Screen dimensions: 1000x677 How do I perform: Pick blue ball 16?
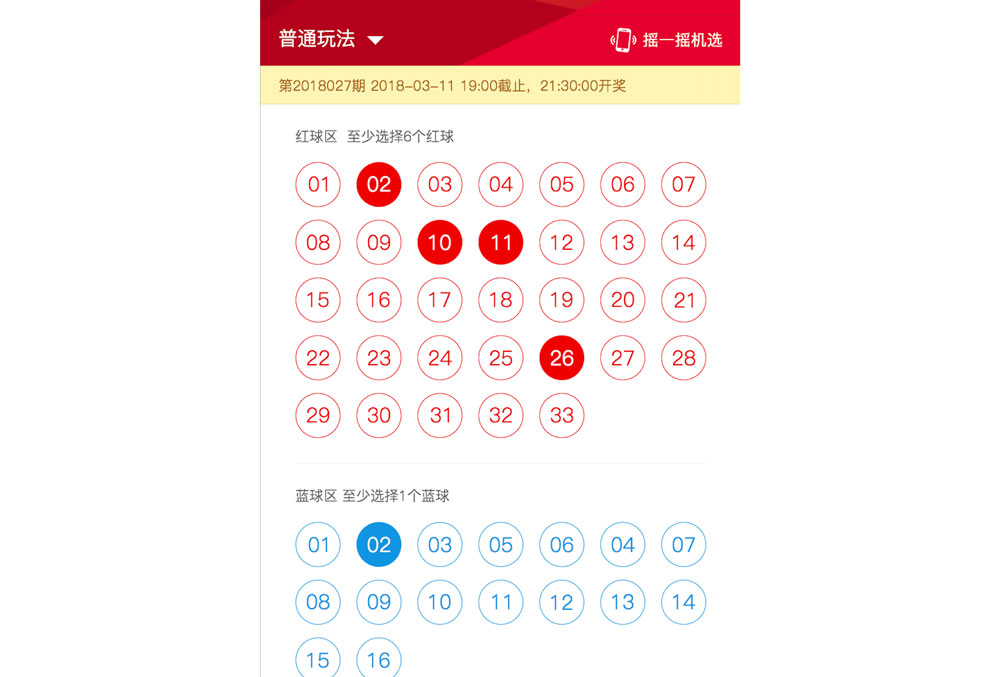click(379, 659)
